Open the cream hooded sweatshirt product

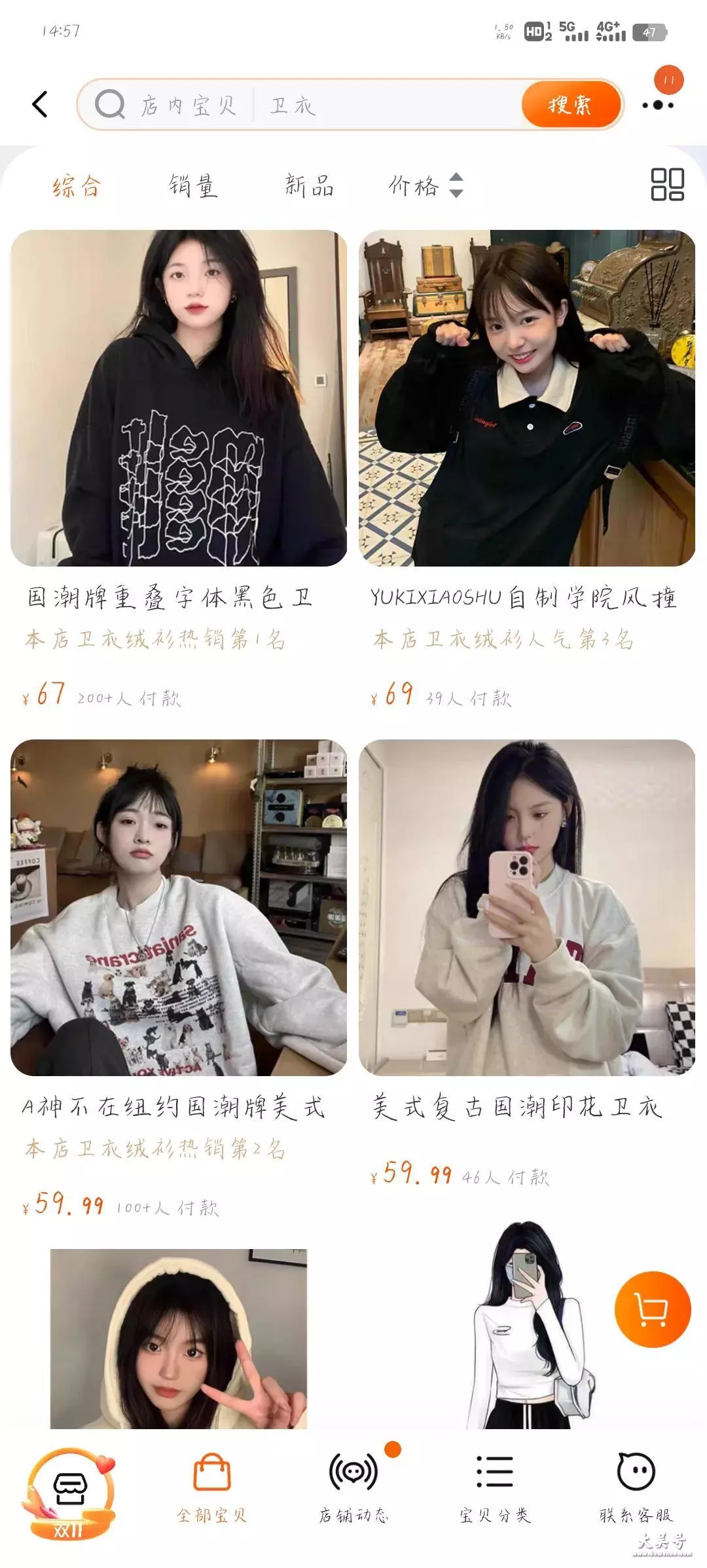click(x=179, y=1339)
